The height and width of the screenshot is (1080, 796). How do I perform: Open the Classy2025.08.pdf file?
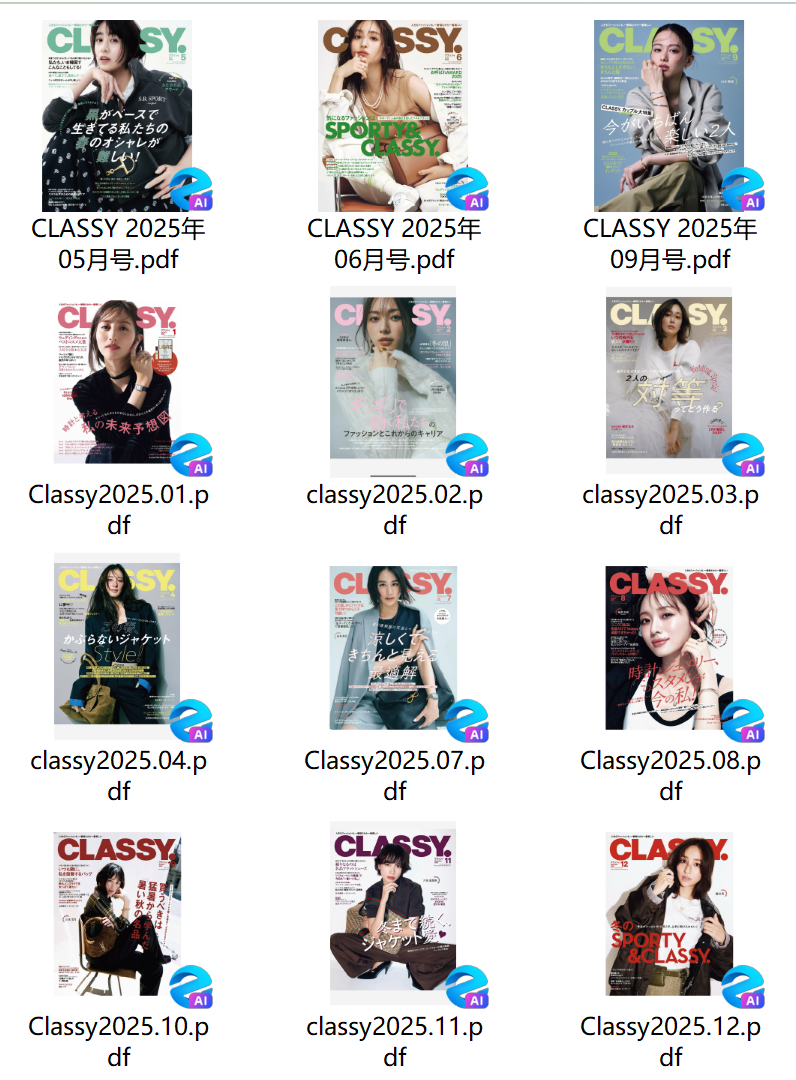[669, 647]
